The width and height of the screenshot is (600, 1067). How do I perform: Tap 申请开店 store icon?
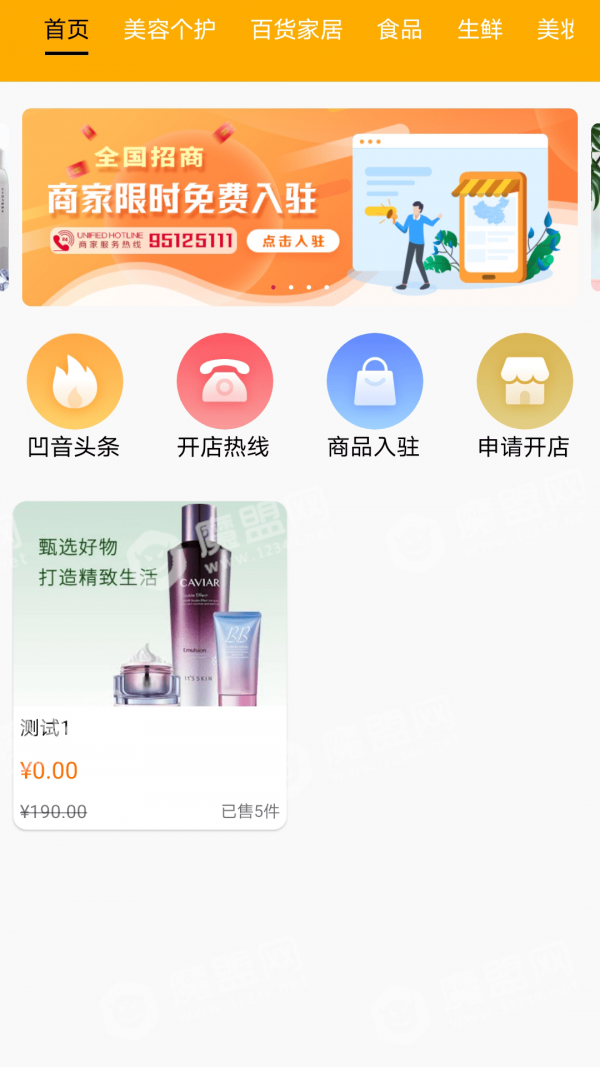click(x=524, y=381)
